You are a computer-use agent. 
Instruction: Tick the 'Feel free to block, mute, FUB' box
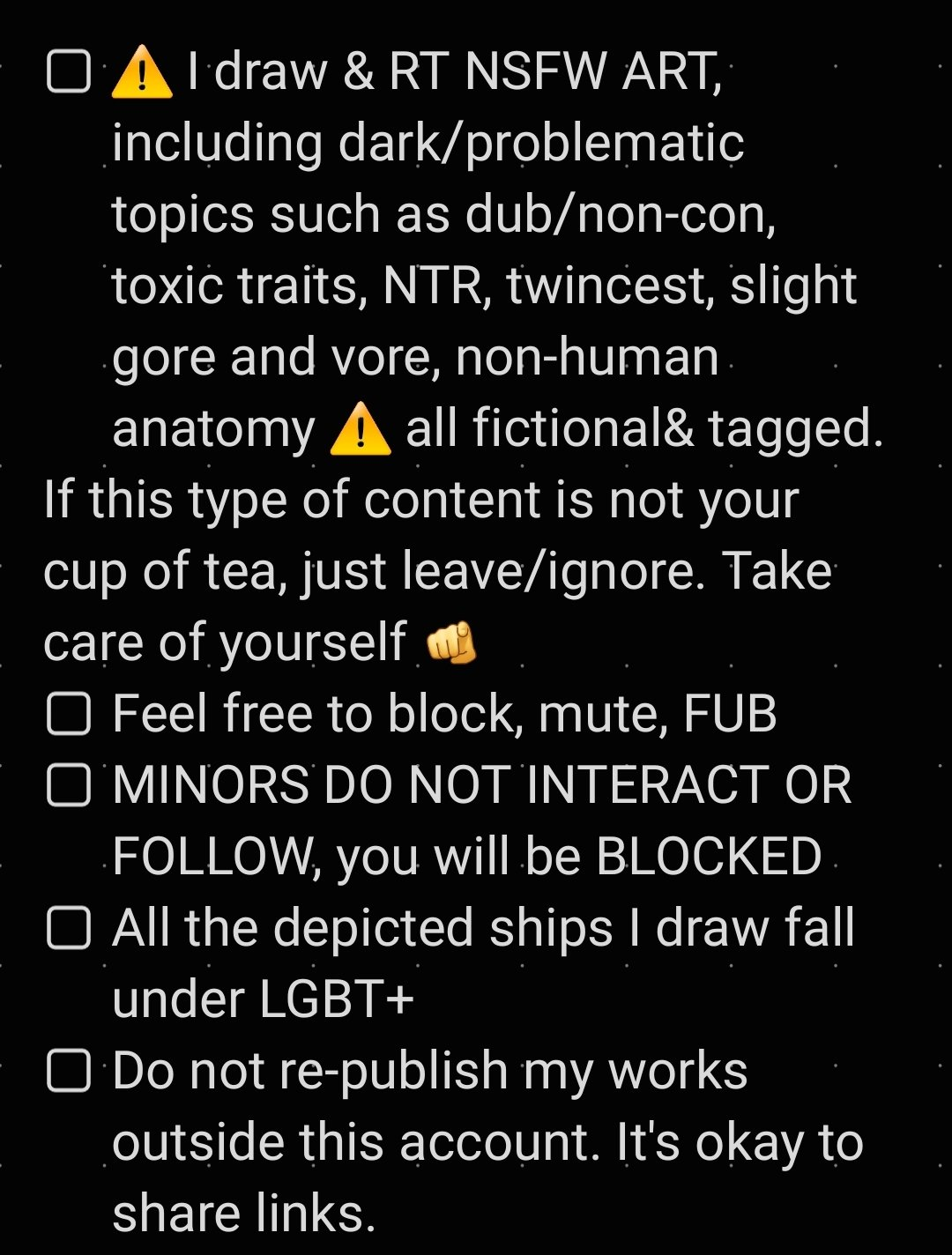coord(68,713)
